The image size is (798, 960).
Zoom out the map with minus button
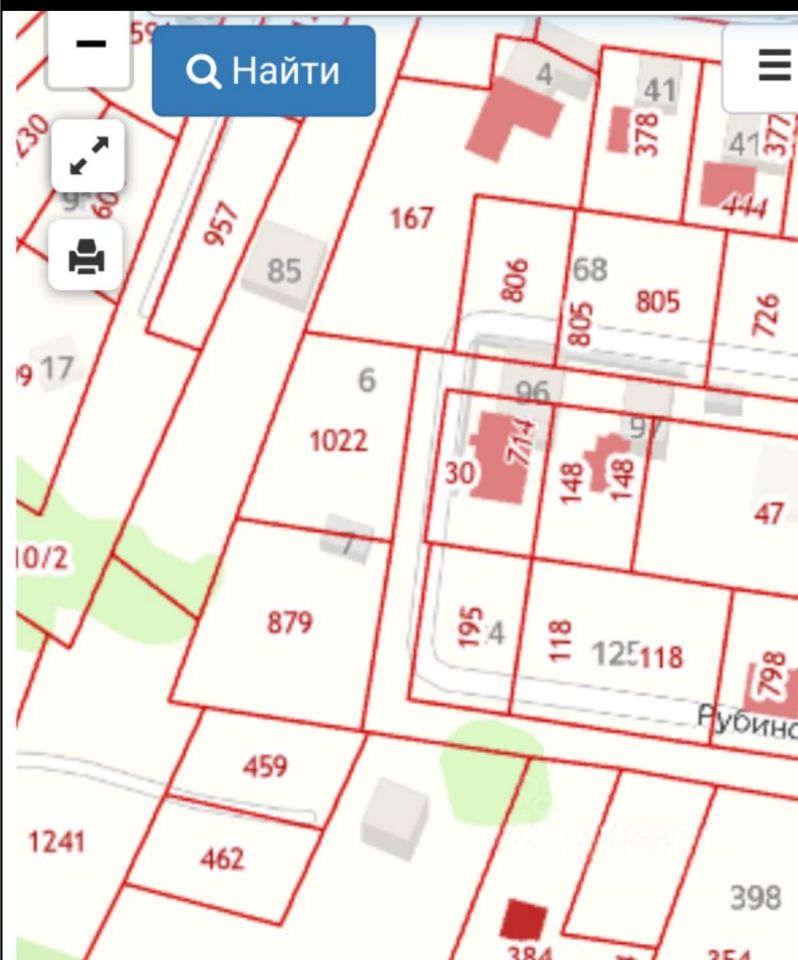90,47
